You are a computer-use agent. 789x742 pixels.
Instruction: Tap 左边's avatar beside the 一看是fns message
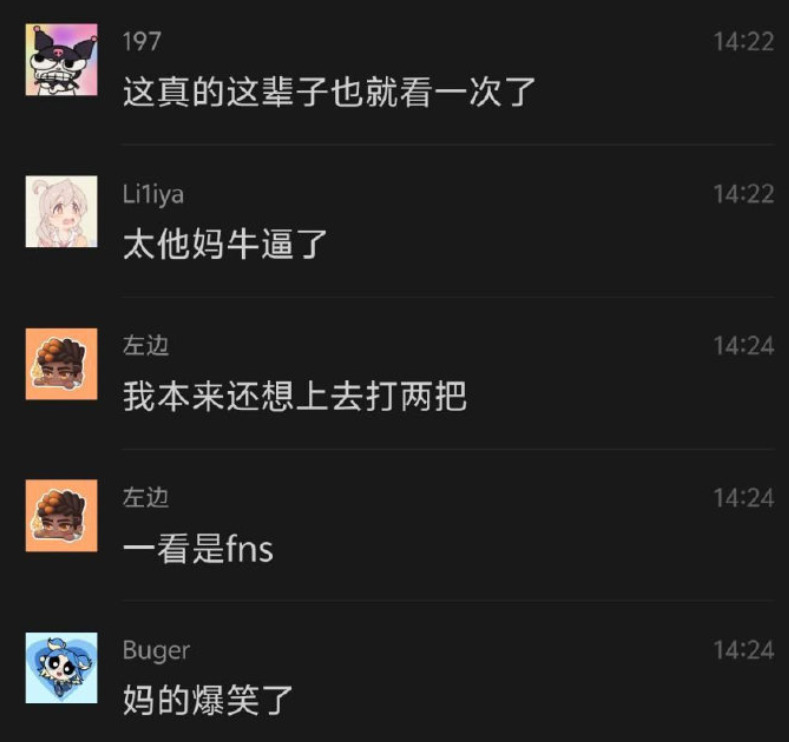click(61, 515)
